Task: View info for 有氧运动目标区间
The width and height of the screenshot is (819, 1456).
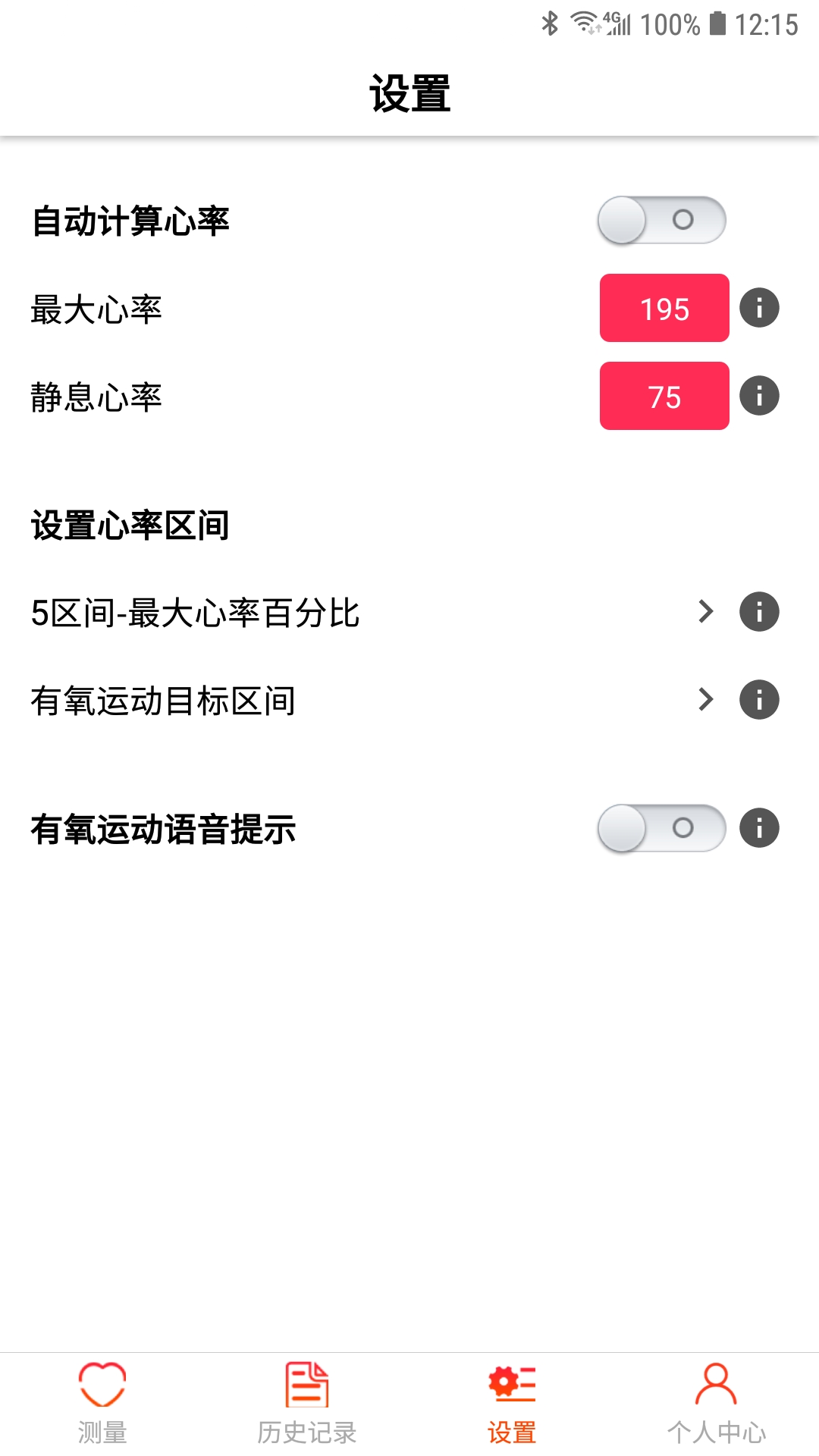Action: tap(759, 700)
